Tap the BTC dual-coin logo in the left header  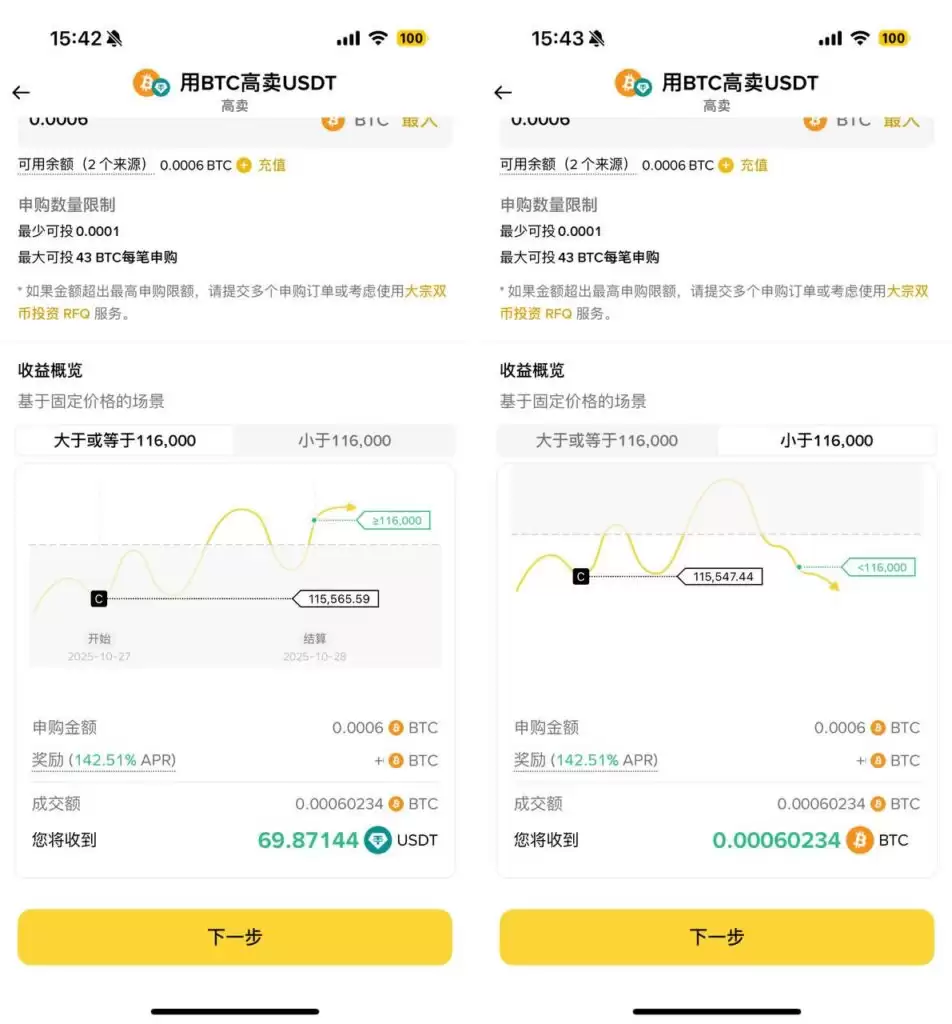point(149,84)
